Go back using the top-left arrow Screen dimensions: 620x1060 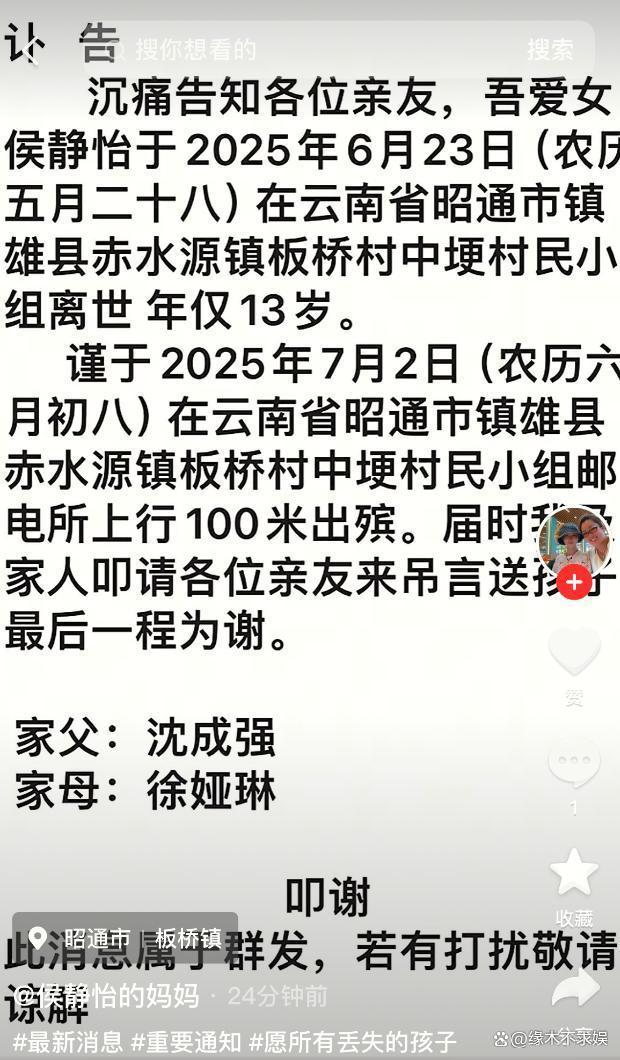(x=32, y=49)
